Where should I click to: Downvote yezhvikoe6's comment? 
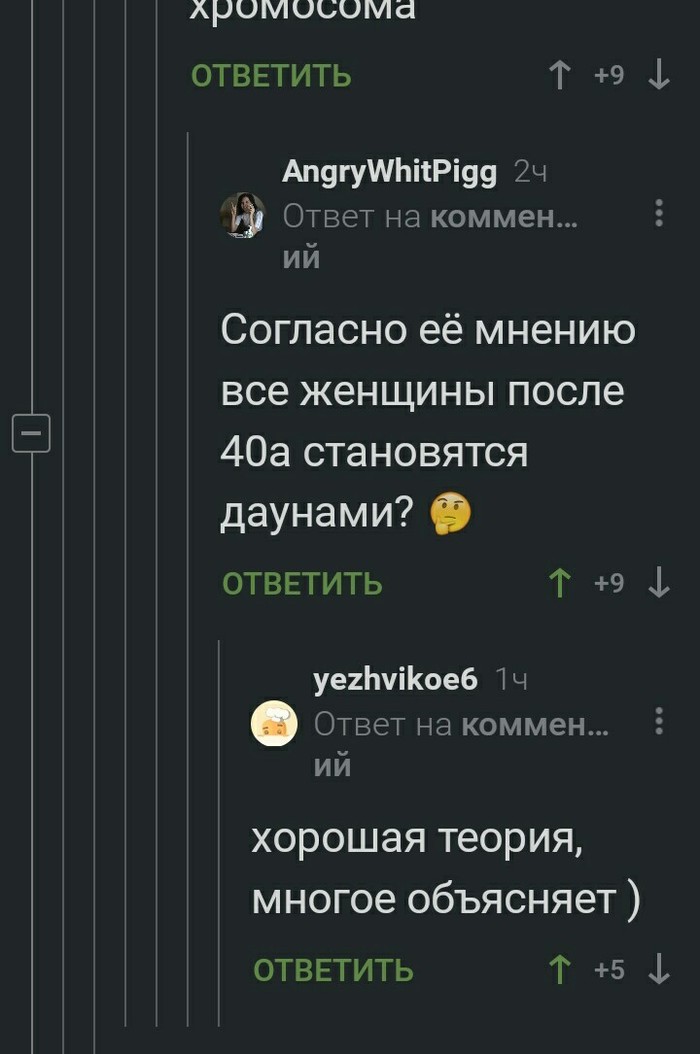pos(659,969)
